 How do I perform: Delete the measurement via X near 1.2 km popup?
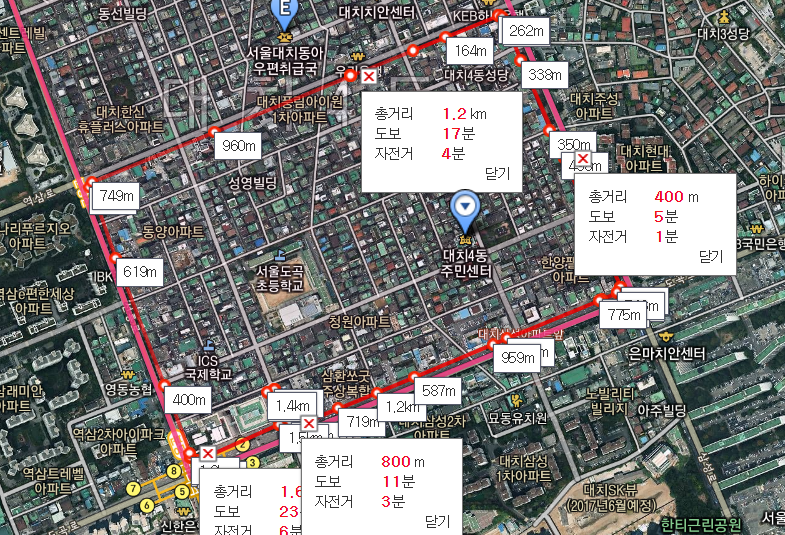coord(368,76)
